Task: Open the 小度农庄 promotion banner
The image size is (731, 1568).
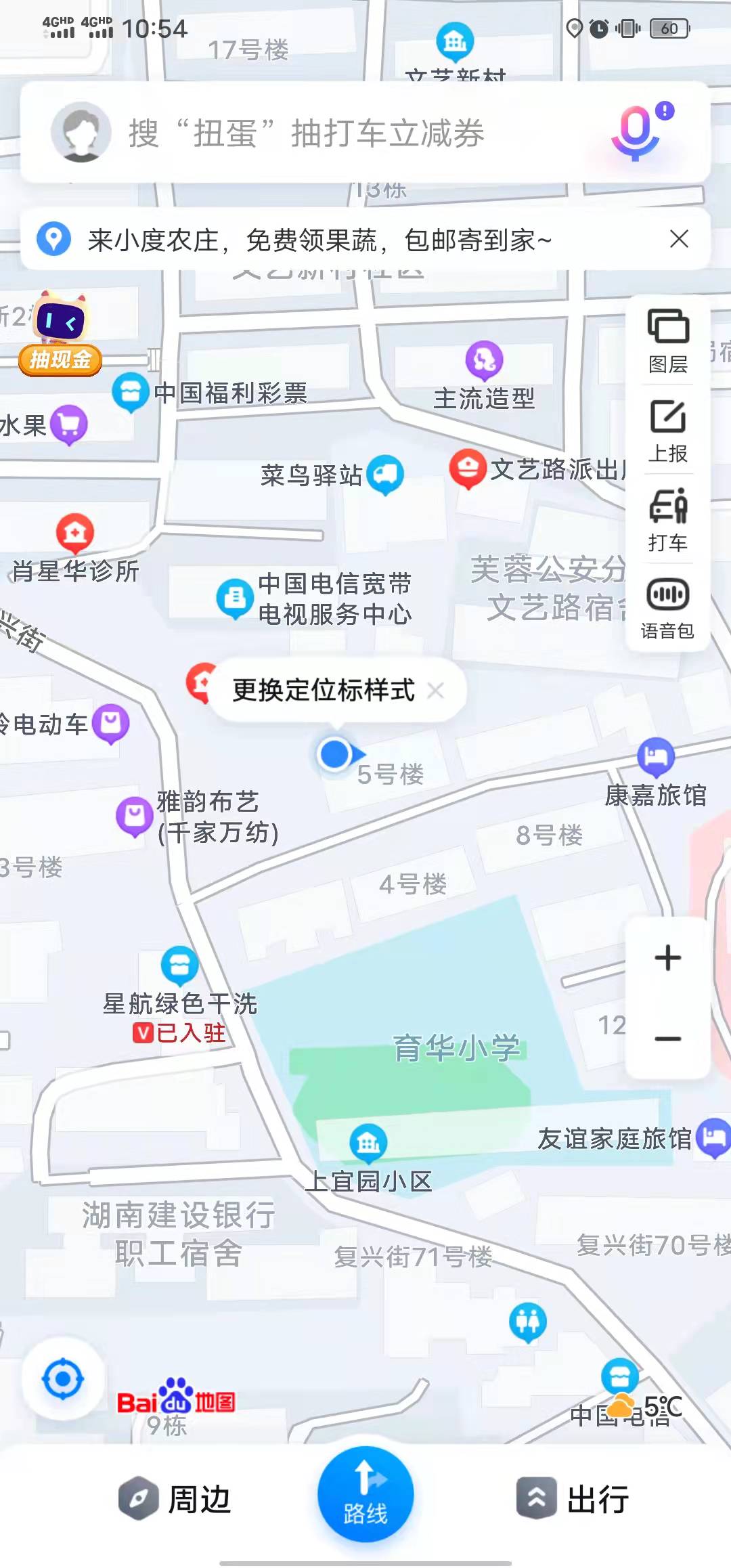Action: tap(318, 240)
